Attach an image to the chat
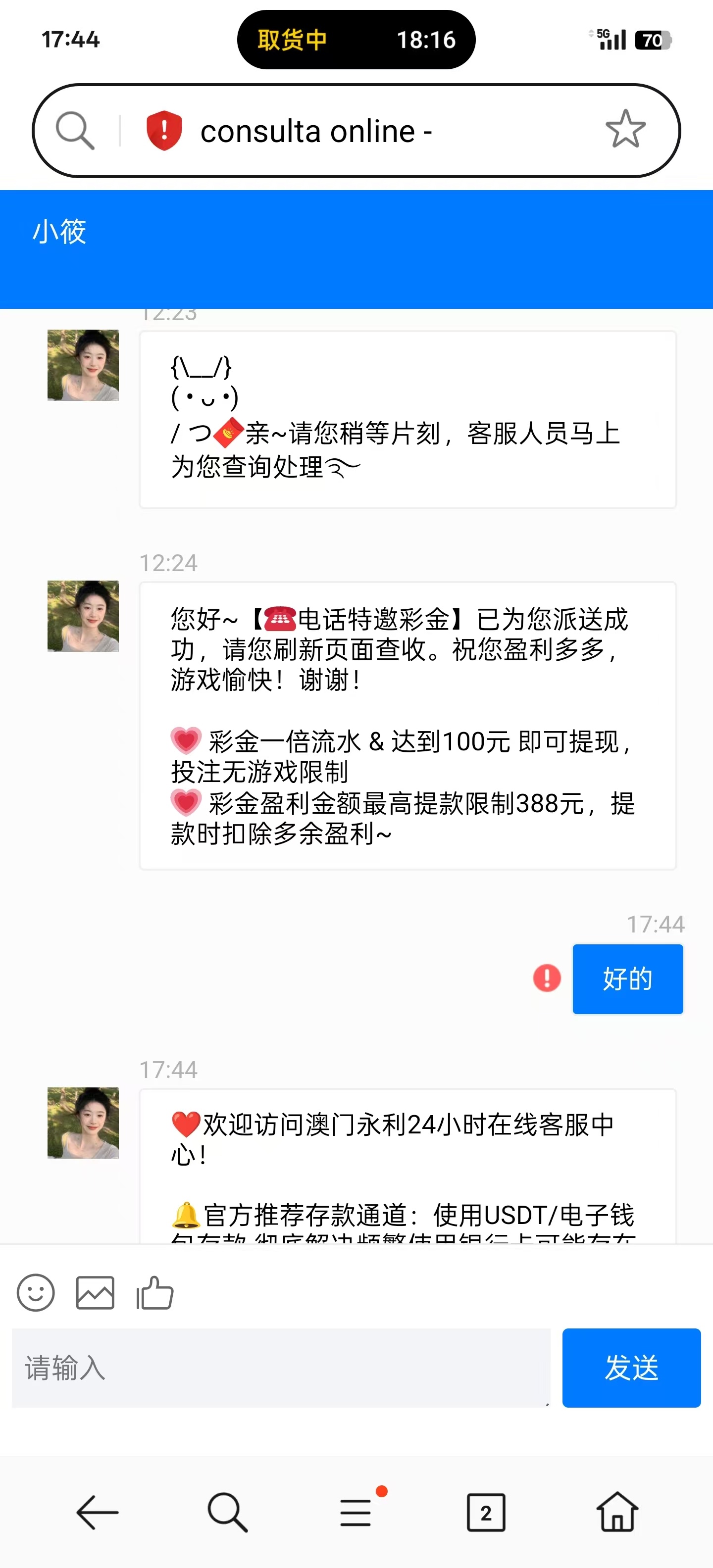Viewport: 713px width, 1568px height. 95,1292
